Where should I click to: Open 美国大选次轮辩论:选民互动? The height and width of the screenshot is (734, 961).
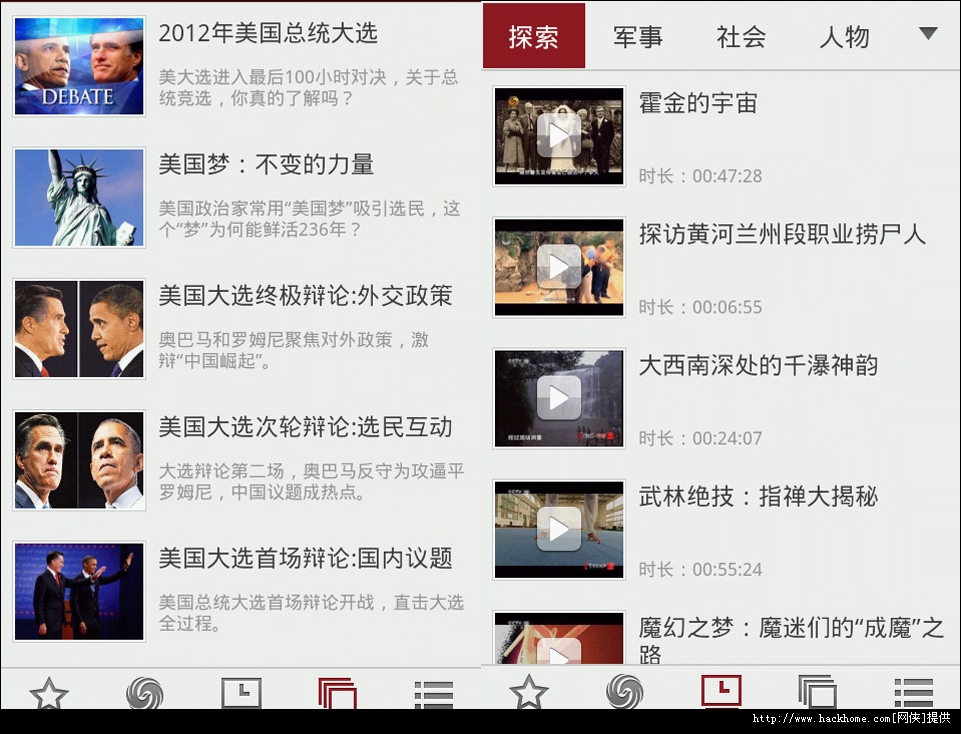pos(305,427)
